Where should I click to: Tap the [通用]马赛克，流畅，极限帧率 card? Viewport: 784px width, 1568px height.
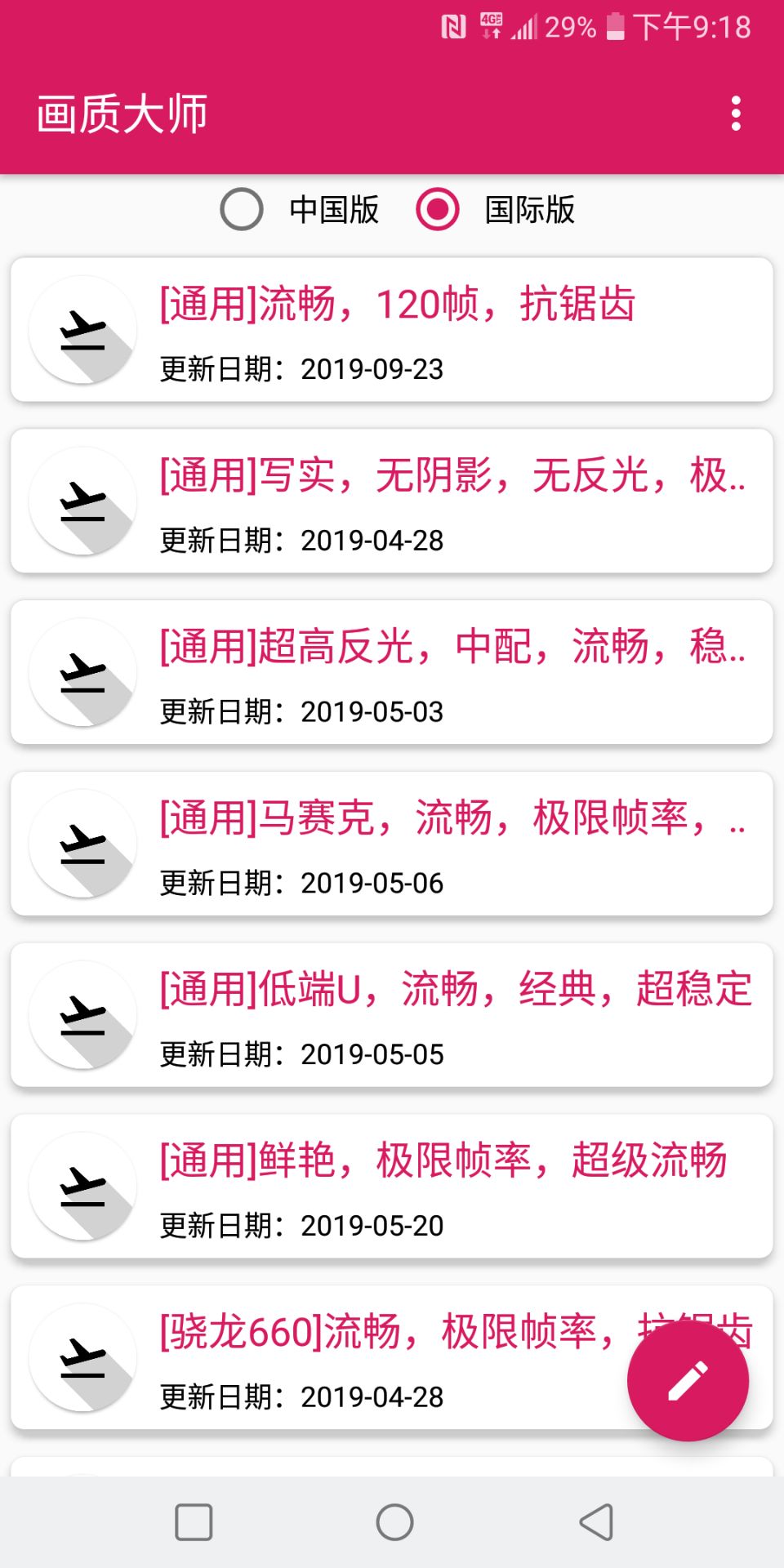tap(392, 844)
